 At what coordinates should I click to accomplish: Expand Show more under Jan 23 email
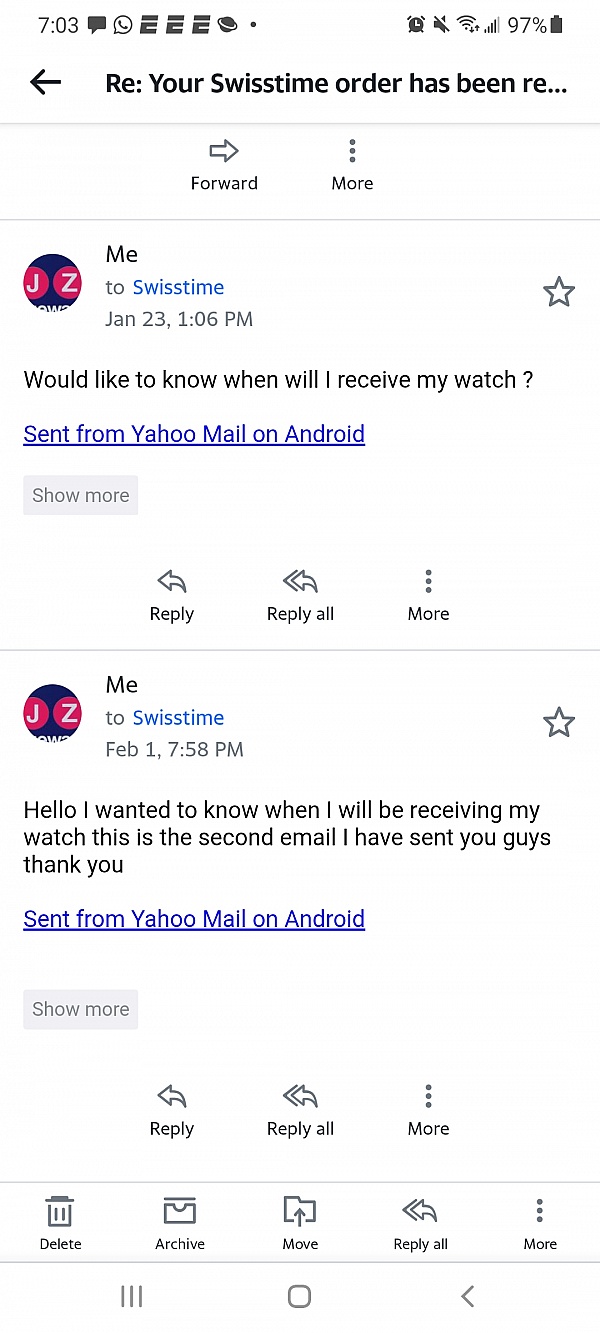[x=81, y=495]
